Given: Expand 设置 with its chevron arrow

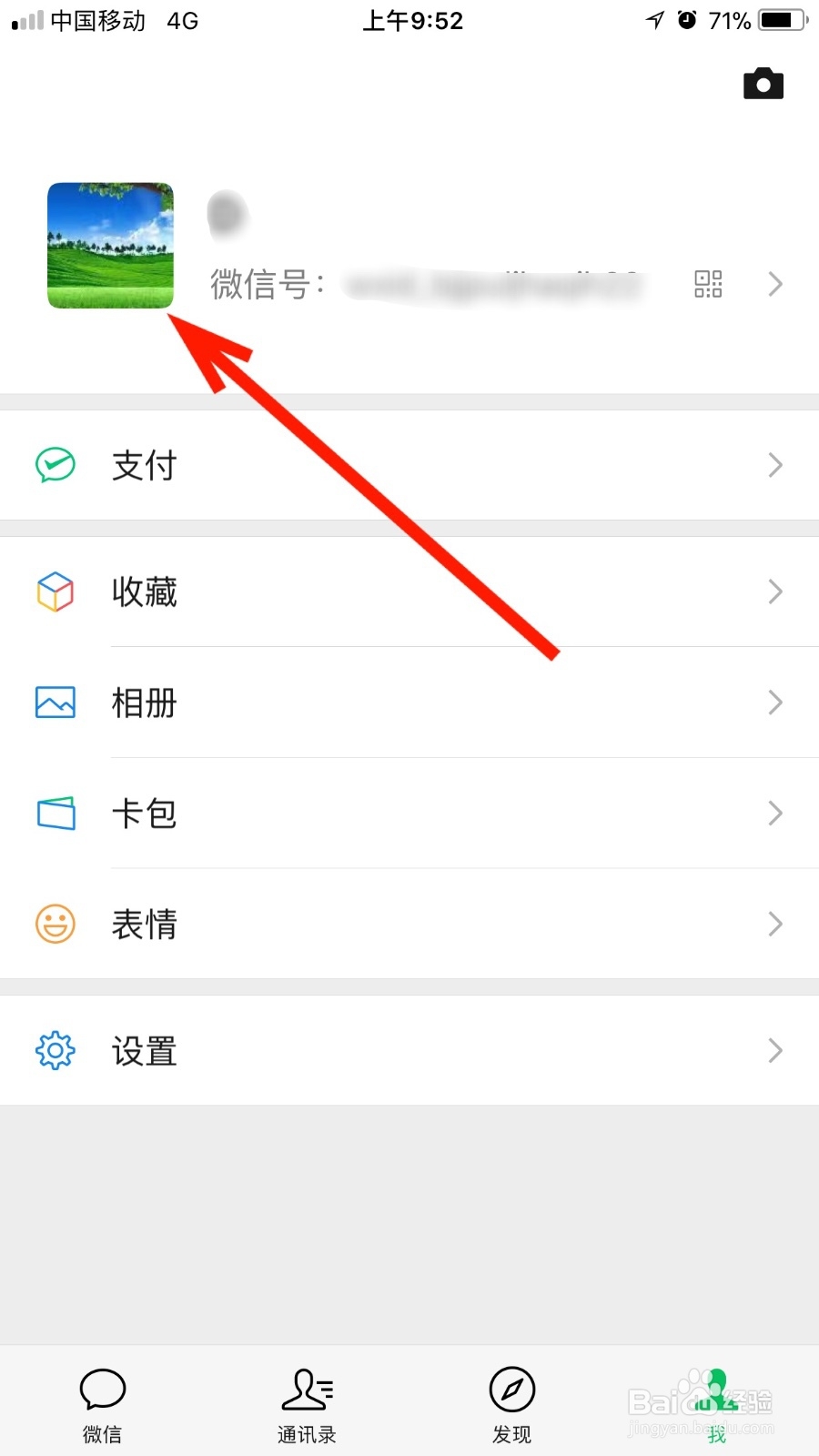Looking at the screenshot, I should tap(775, 1050).
